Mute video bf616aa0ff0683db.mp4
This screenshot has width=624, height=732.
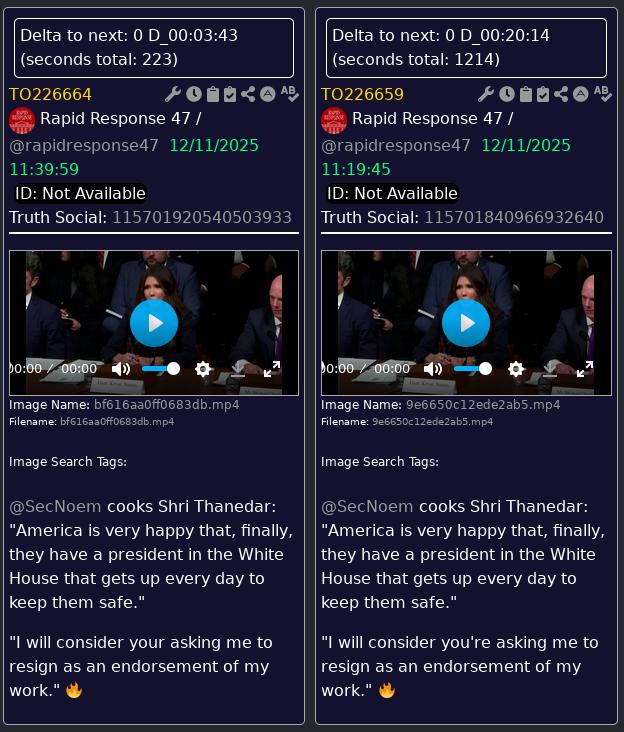point(121,369)
